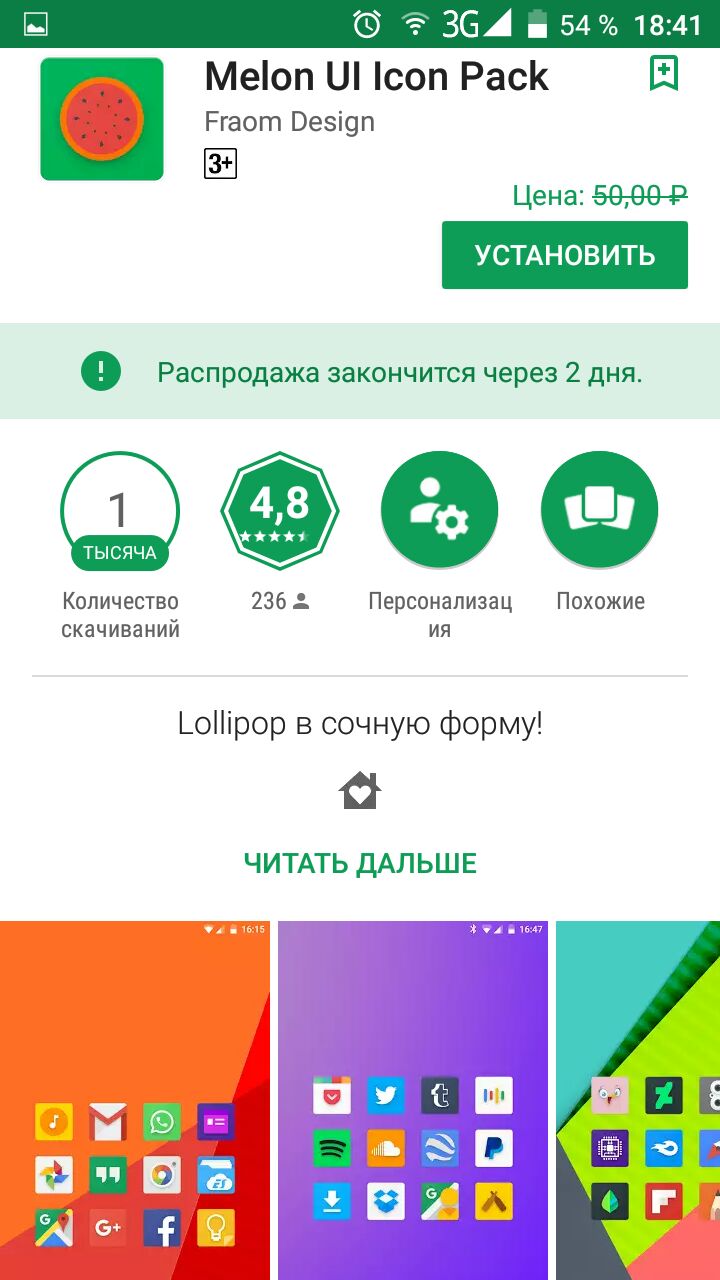Tap the УСТАНОВИТЬ install button
720x1280 pixels.
point(564,255)
